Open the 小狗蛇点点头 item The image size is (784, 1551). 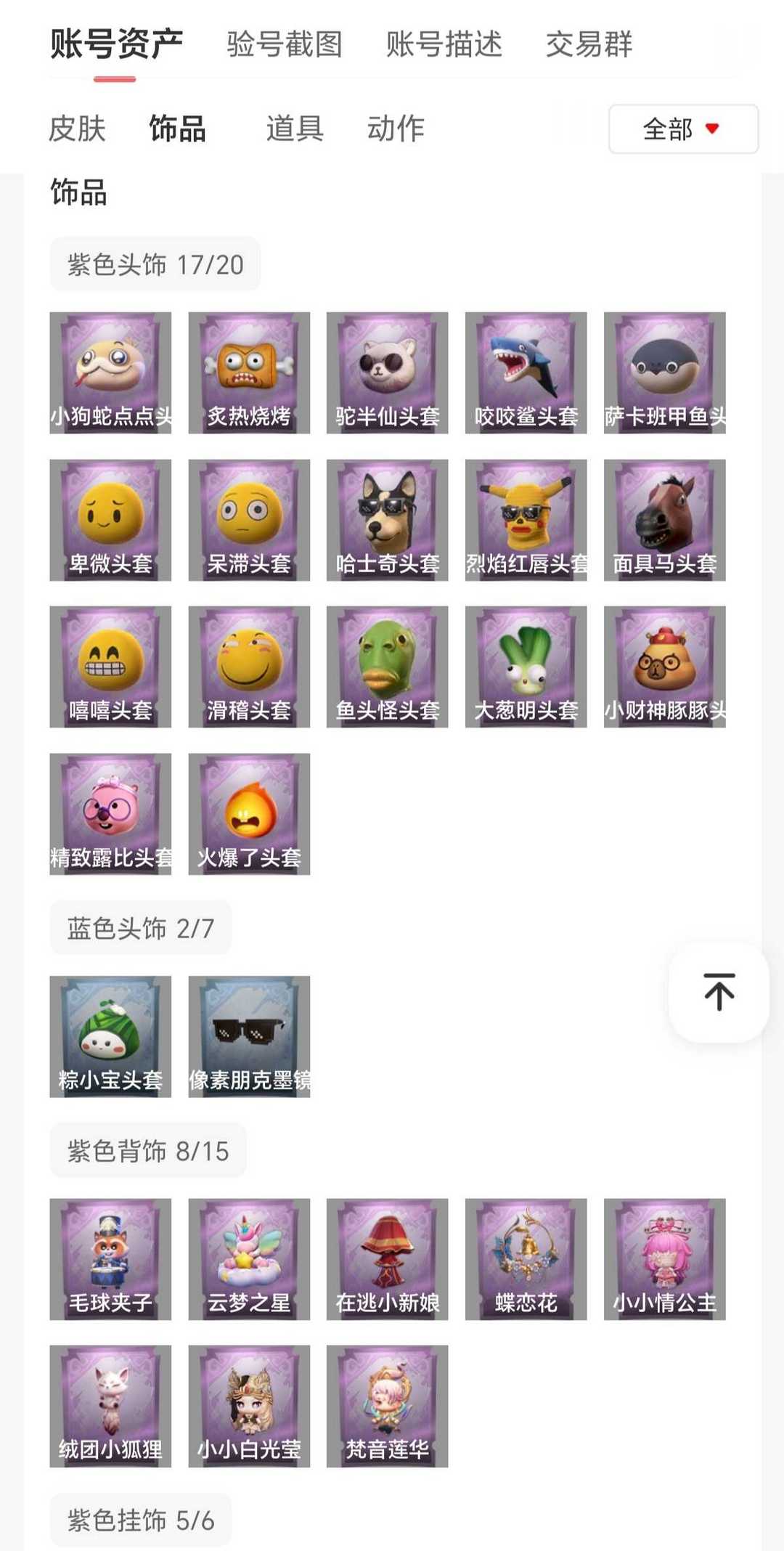pyautogui.click(x=110, y=373)
